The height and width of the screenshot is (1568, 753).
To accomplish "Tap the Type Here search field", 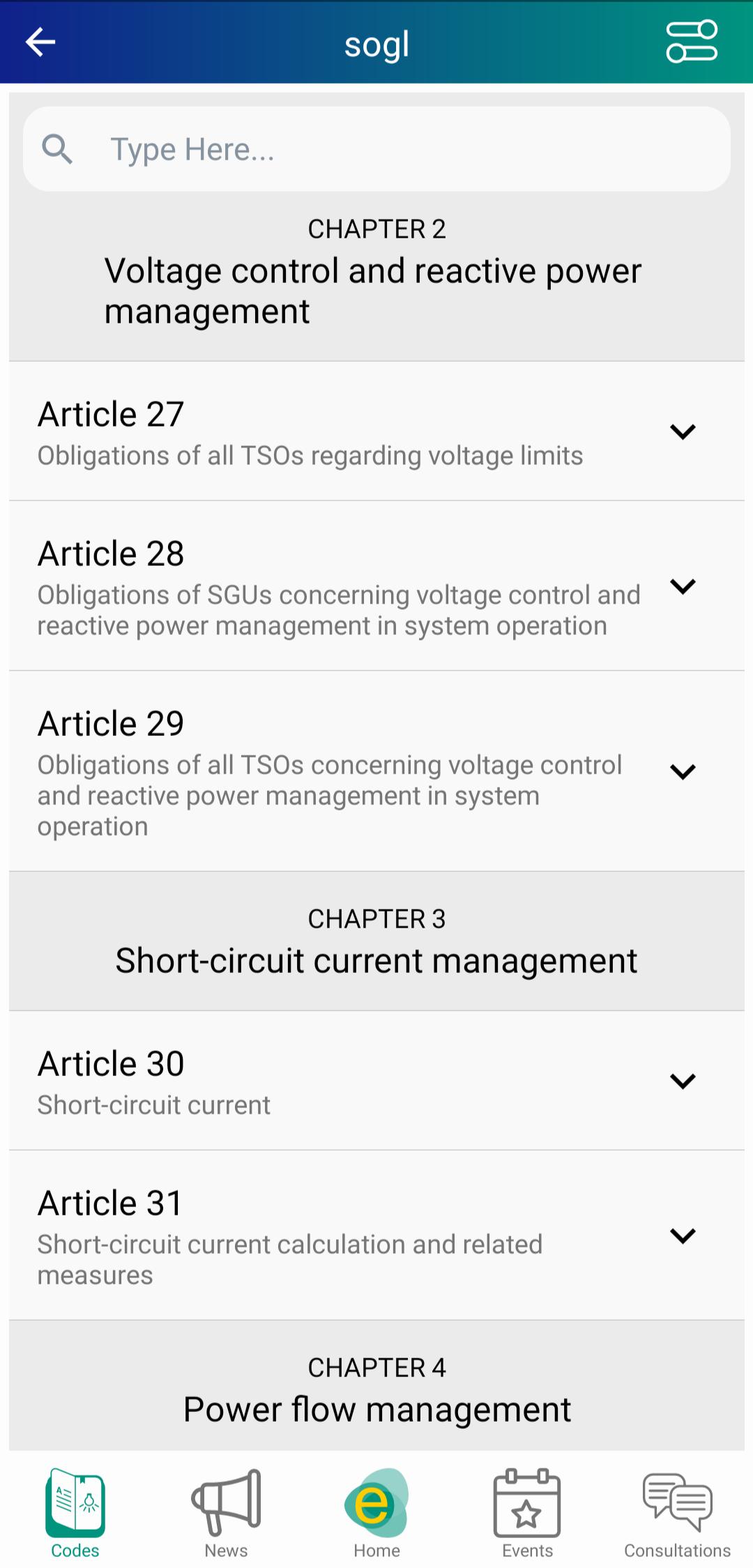I will point(376,149).
